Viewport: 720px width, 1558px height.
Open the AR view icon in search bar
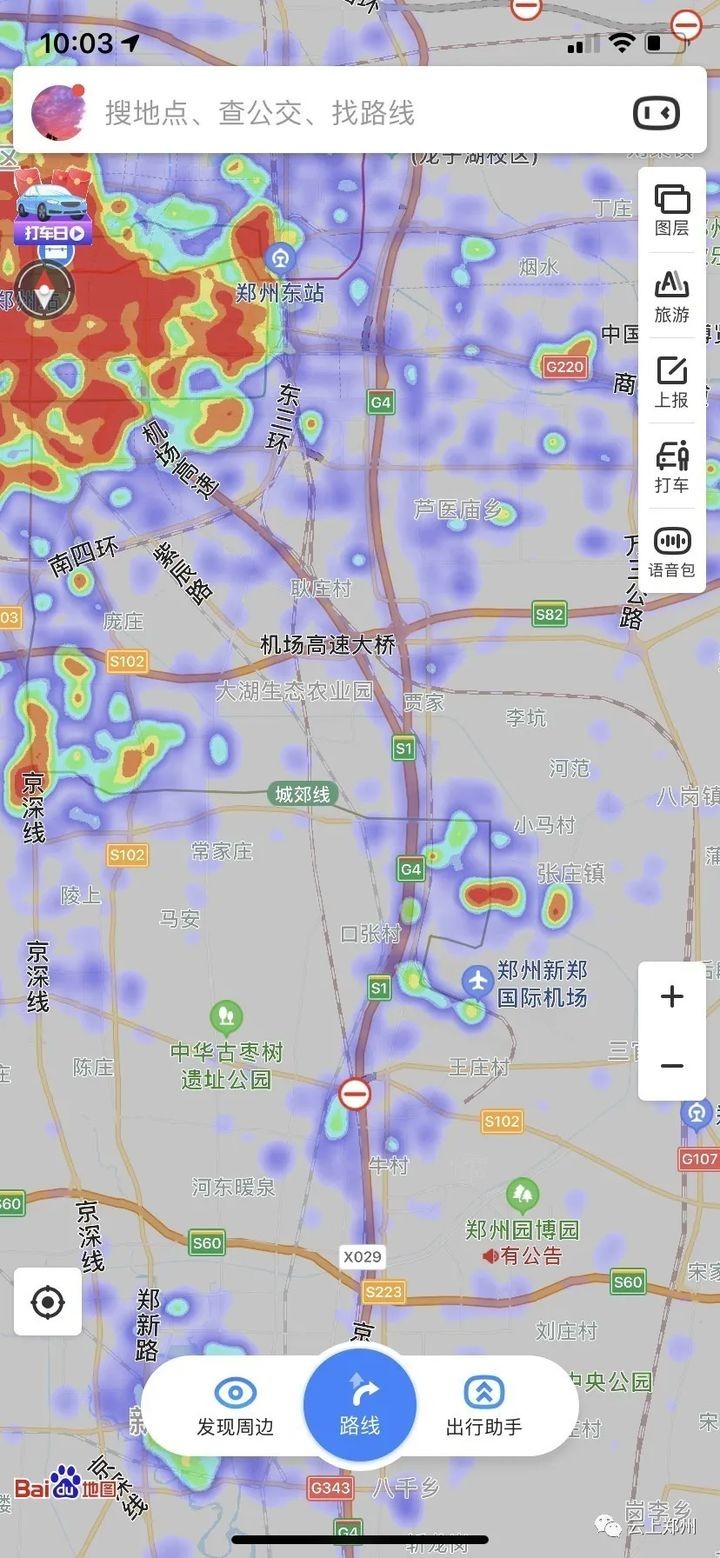[x=655, y=112]
